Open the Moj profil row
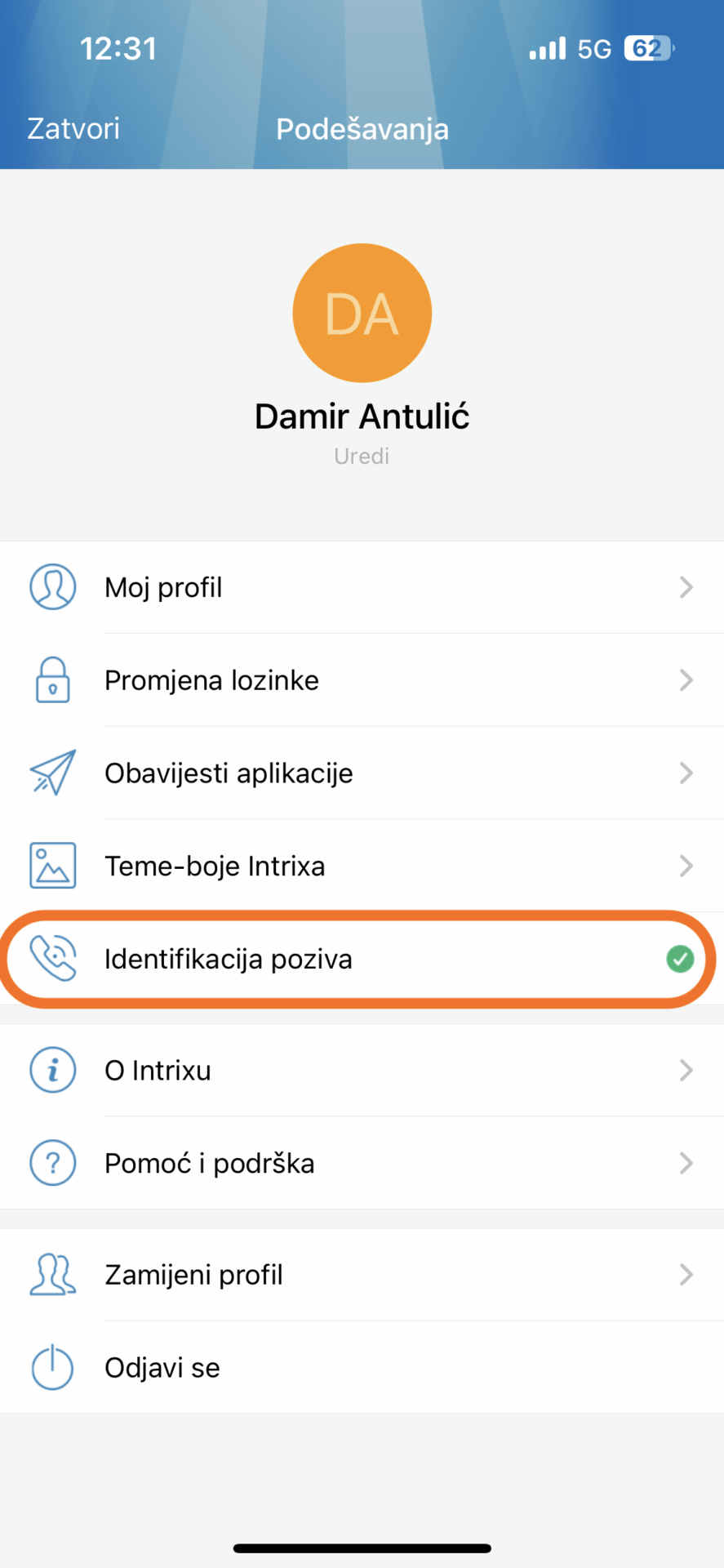Image resolution: width=724 pixels, height=1568 pixels. click(362, 587)
